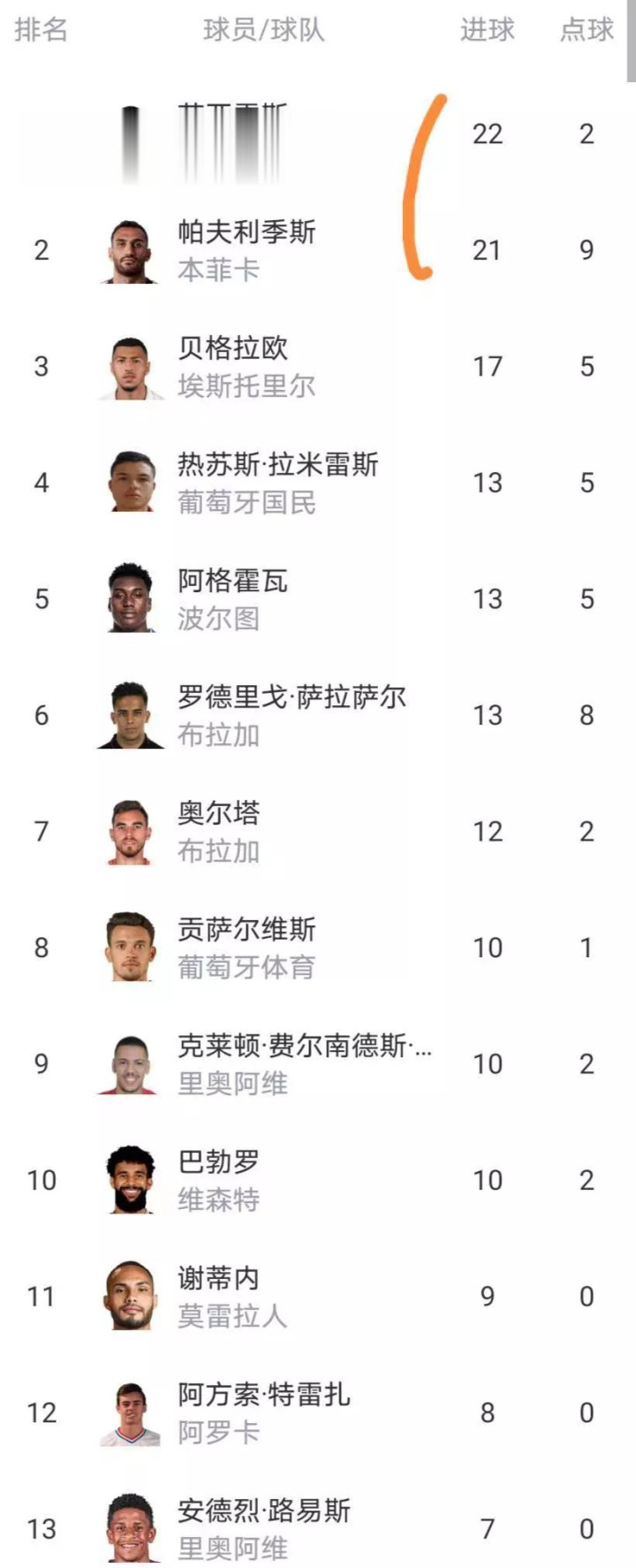Open 罗德里戈·萨拉萨尔 player details

pos(318,715)
